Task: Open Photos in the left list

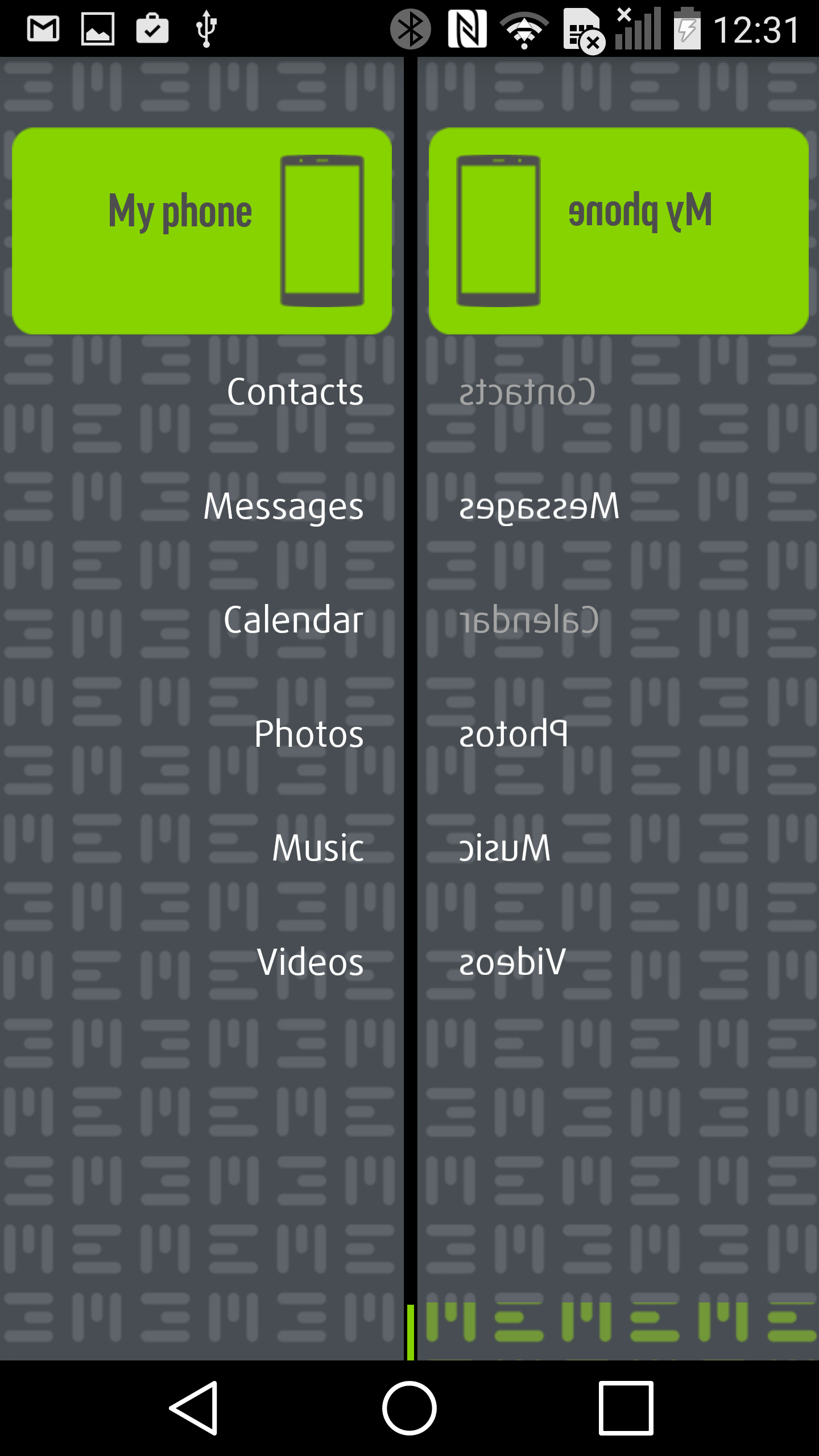Action: point(309,734)
